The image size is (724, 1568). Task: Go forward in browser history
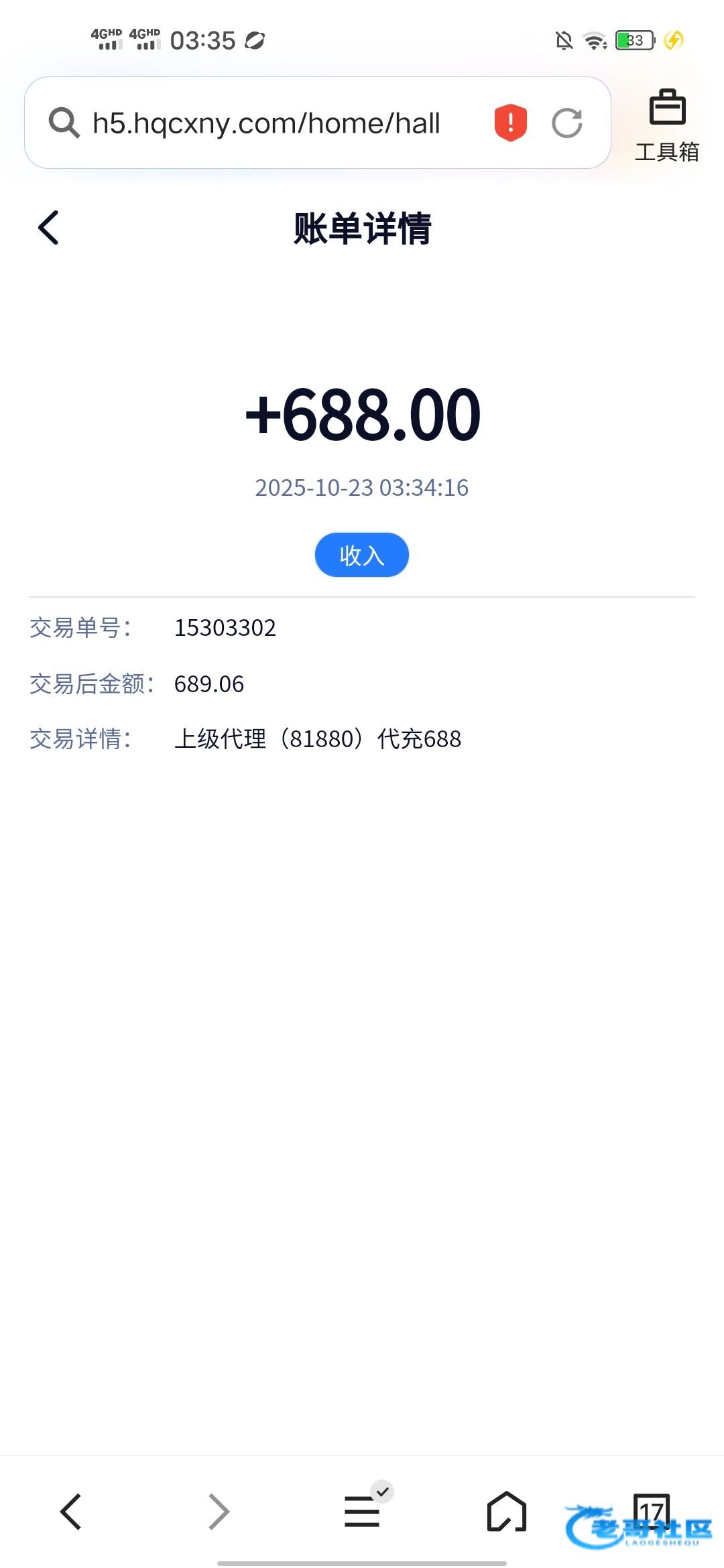click(x=219, y=1512)
